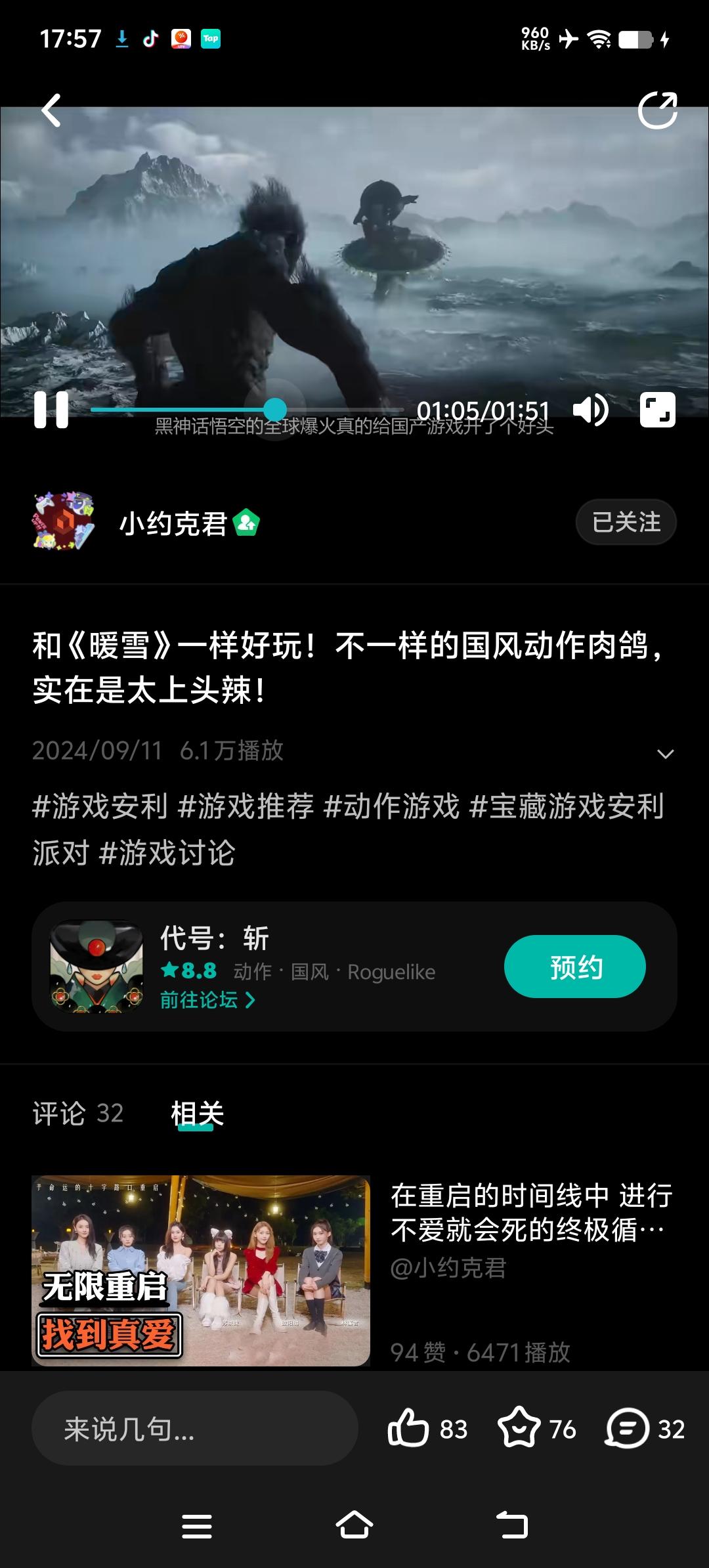Click the back arrow to exit the video
Screen dimensions: 709x1568
(51, 110)
